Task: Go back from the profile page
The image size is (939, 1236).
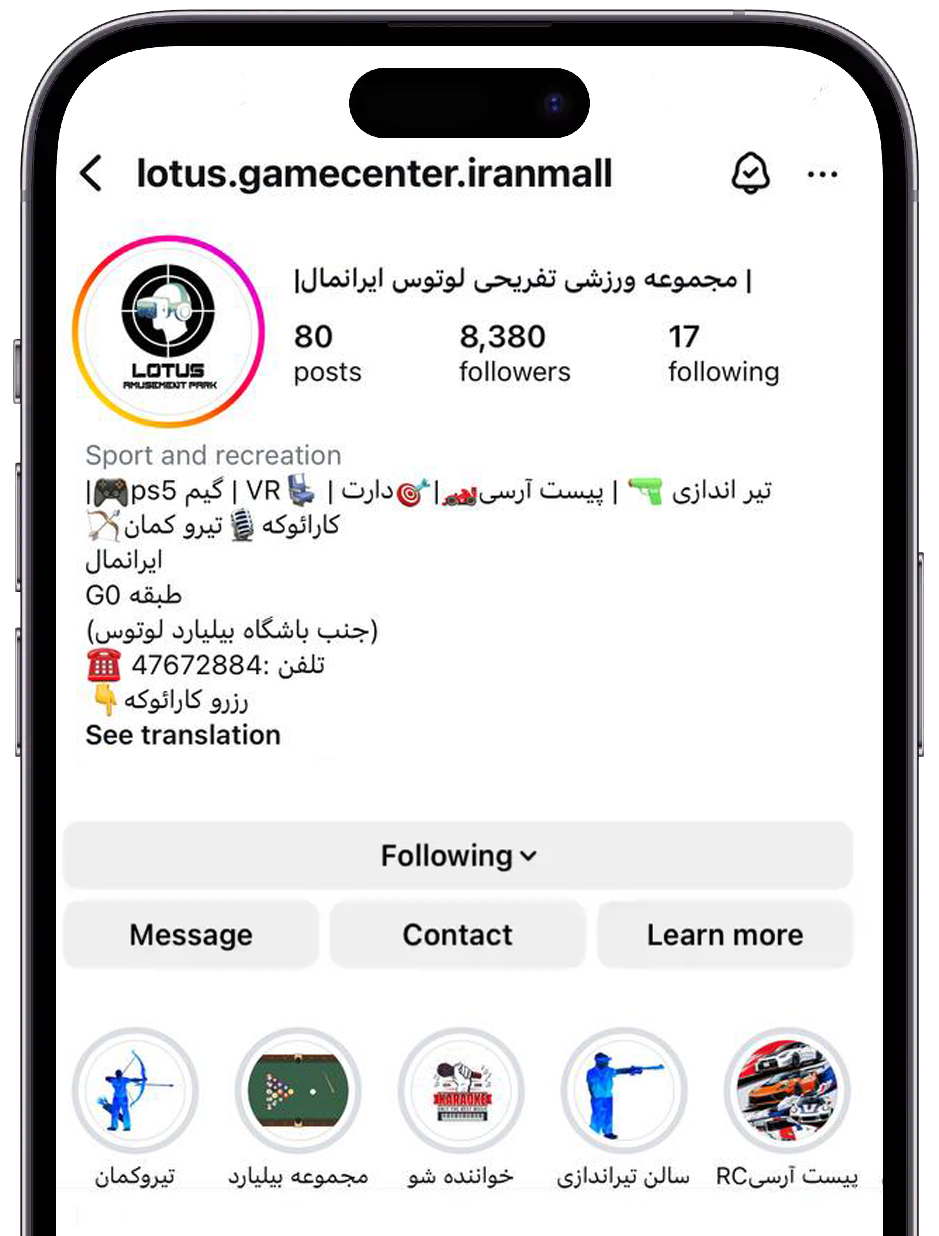Action: (x=91, y=174)
